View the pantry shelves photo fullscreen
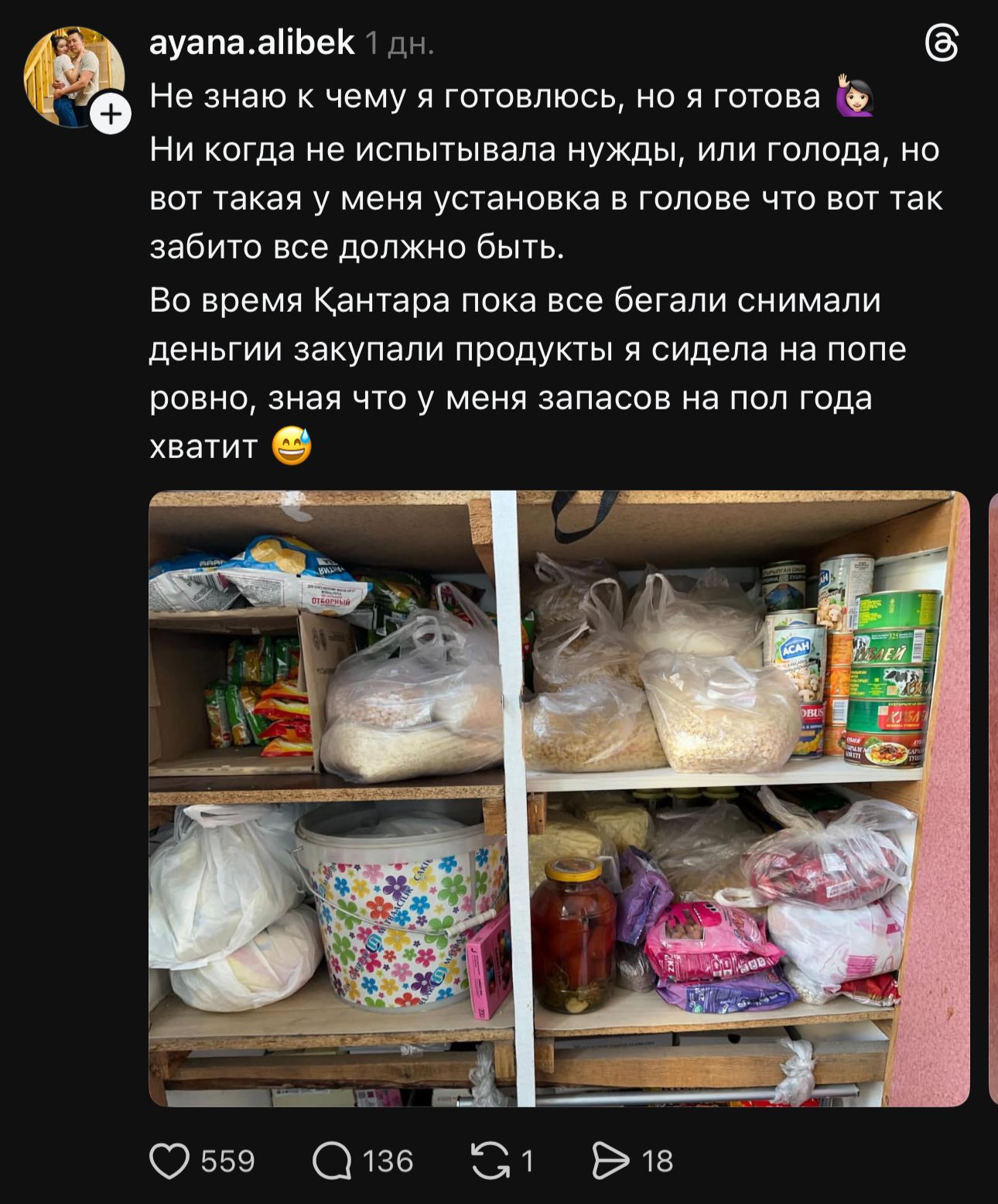This screenshot has width=998, height=1204. pos(559,797)
